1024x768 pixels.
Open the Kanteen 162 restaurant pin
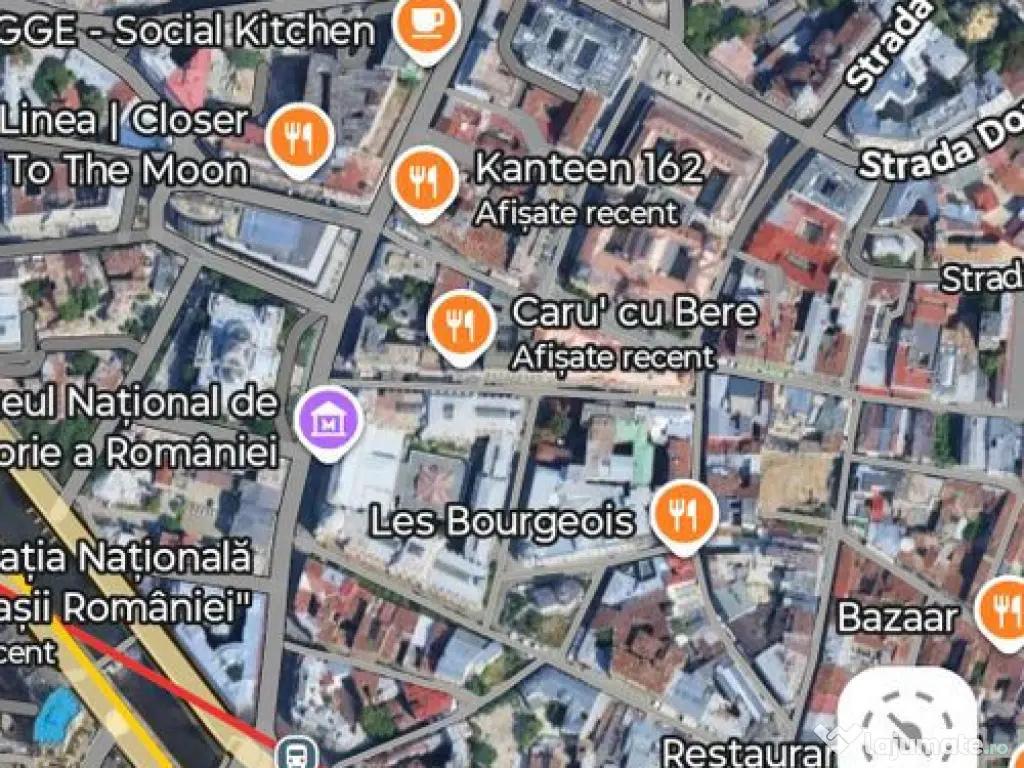(x=425, y=181)
